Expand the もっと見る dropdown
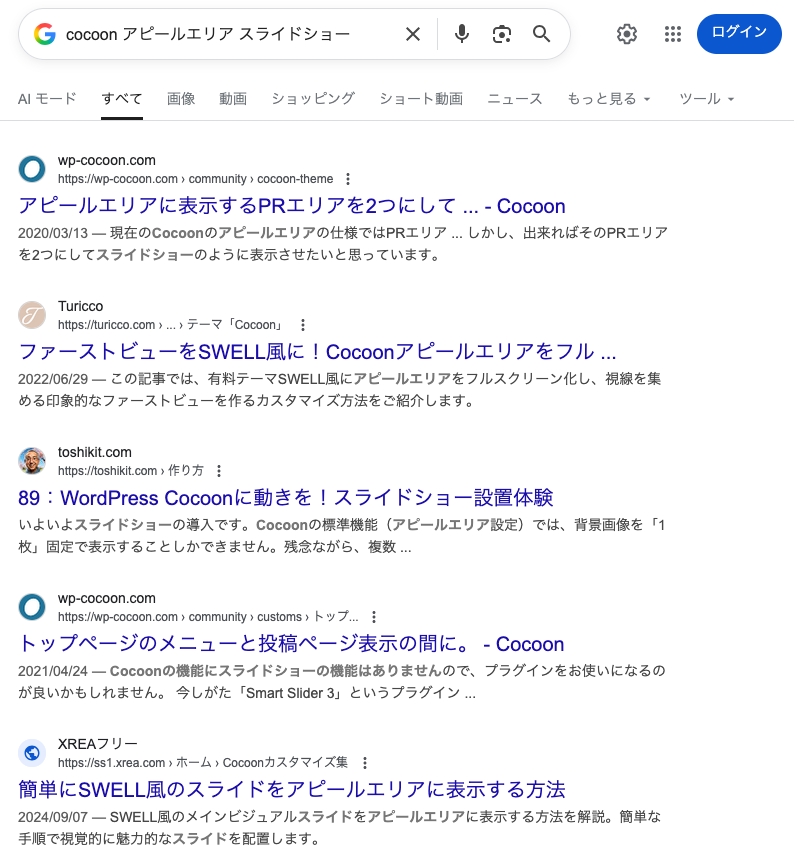794x859 pixels. tap(609, 99)
